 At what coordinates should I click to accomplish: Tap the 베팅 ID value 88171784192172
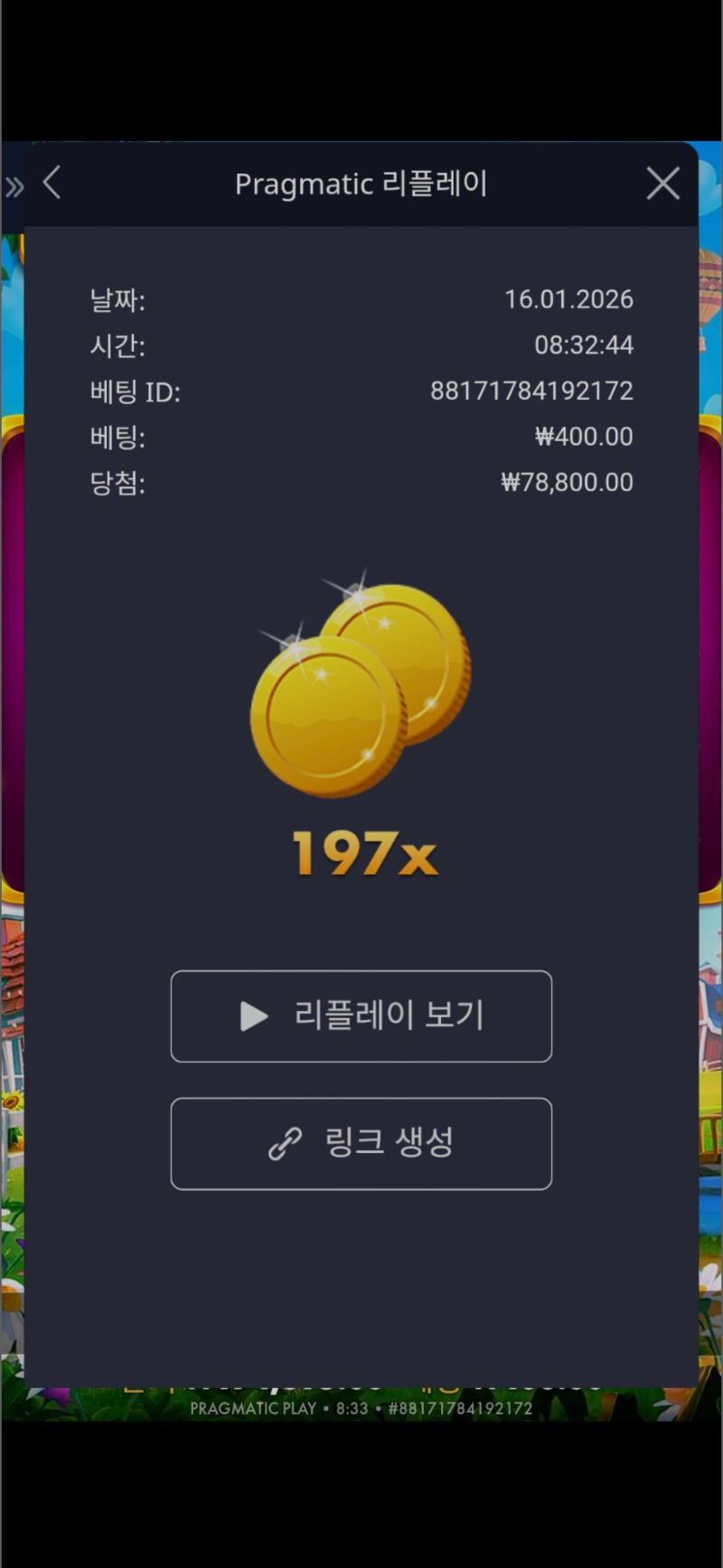click(x=533, y=391)
